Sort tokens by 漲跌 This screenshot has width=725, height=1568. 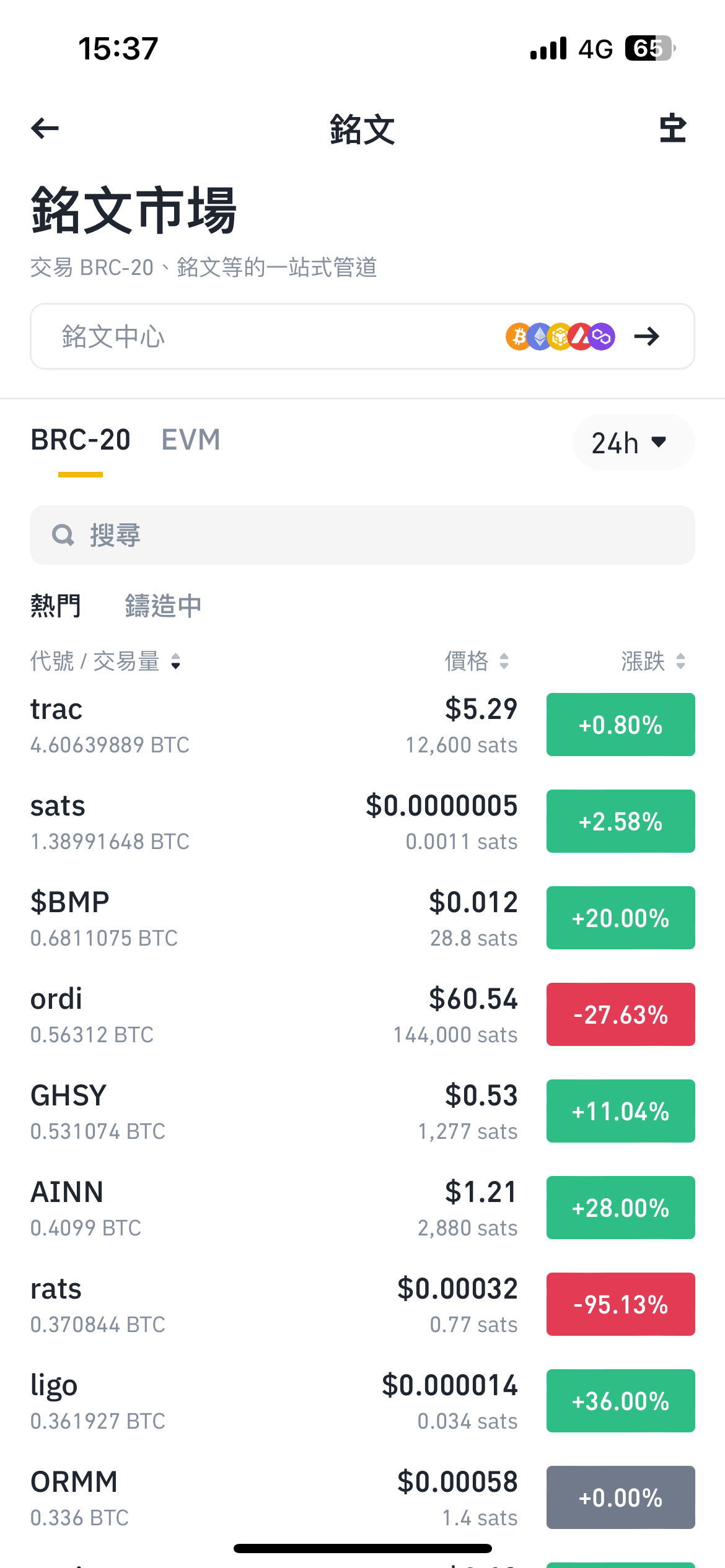point(653,661)
